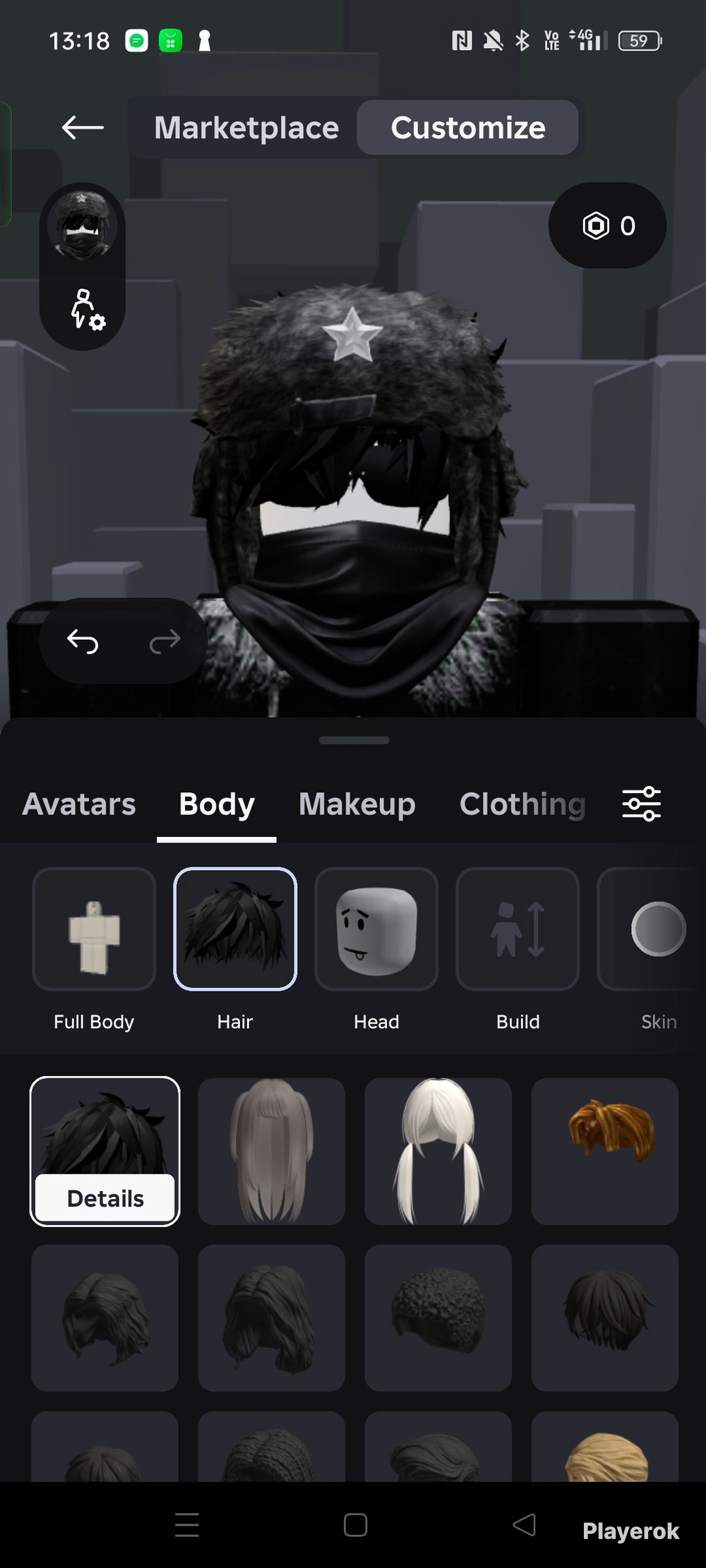Open the current avatar portrait thumbnail
The height and width of the screenshot is (1568, 706).
pyautogui.click(x=83, y=226)
